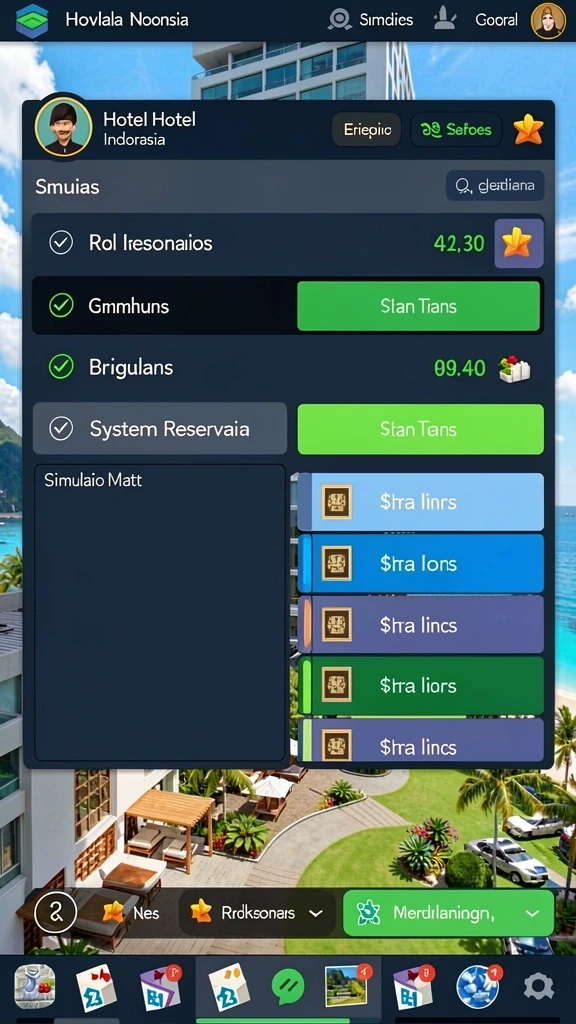Tap Stan Tians button next to Gmmhuns
Viewport: 576px width, 1024px height.
click(x=419, y=306)
